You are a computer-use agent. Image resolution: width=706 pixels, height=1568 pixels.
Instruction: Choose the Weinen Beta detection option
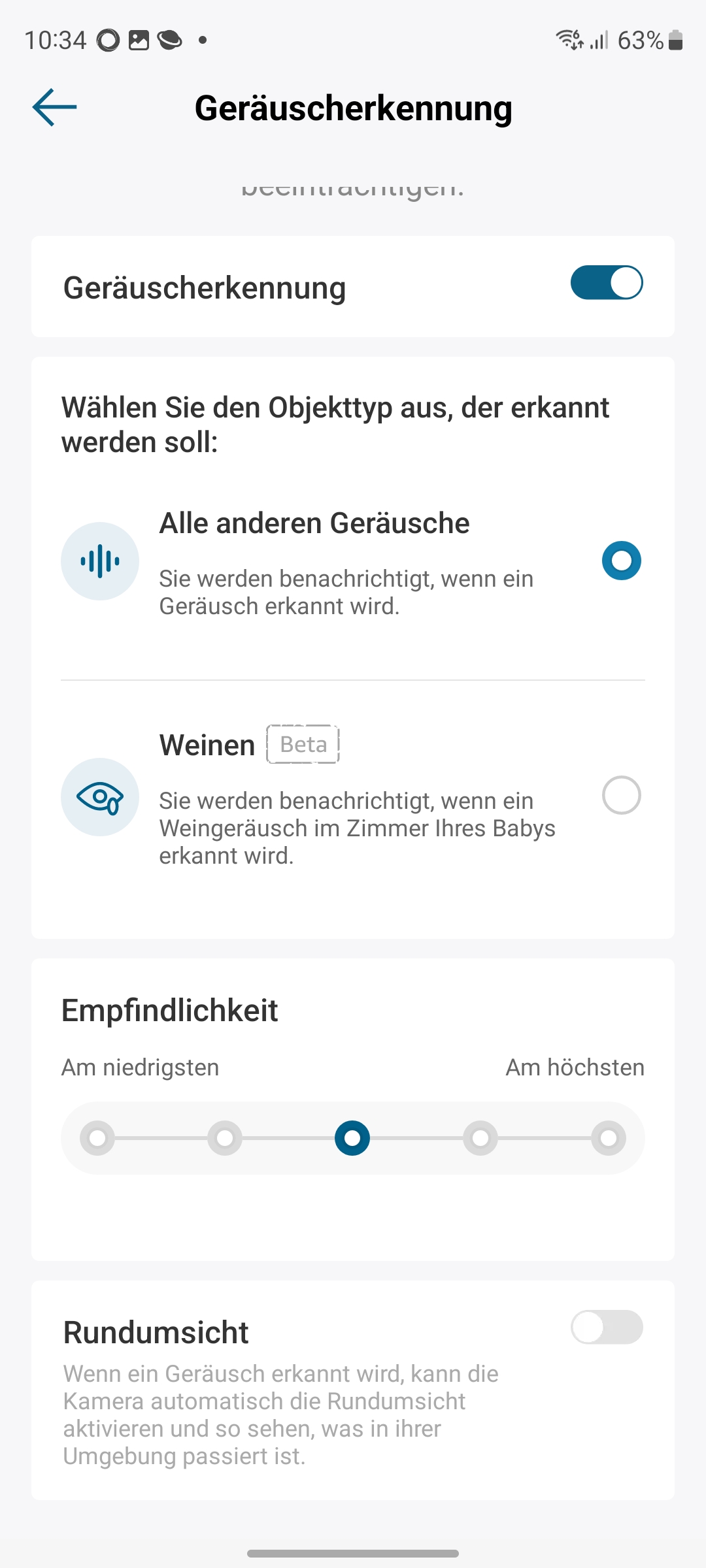tap(621, 795)
